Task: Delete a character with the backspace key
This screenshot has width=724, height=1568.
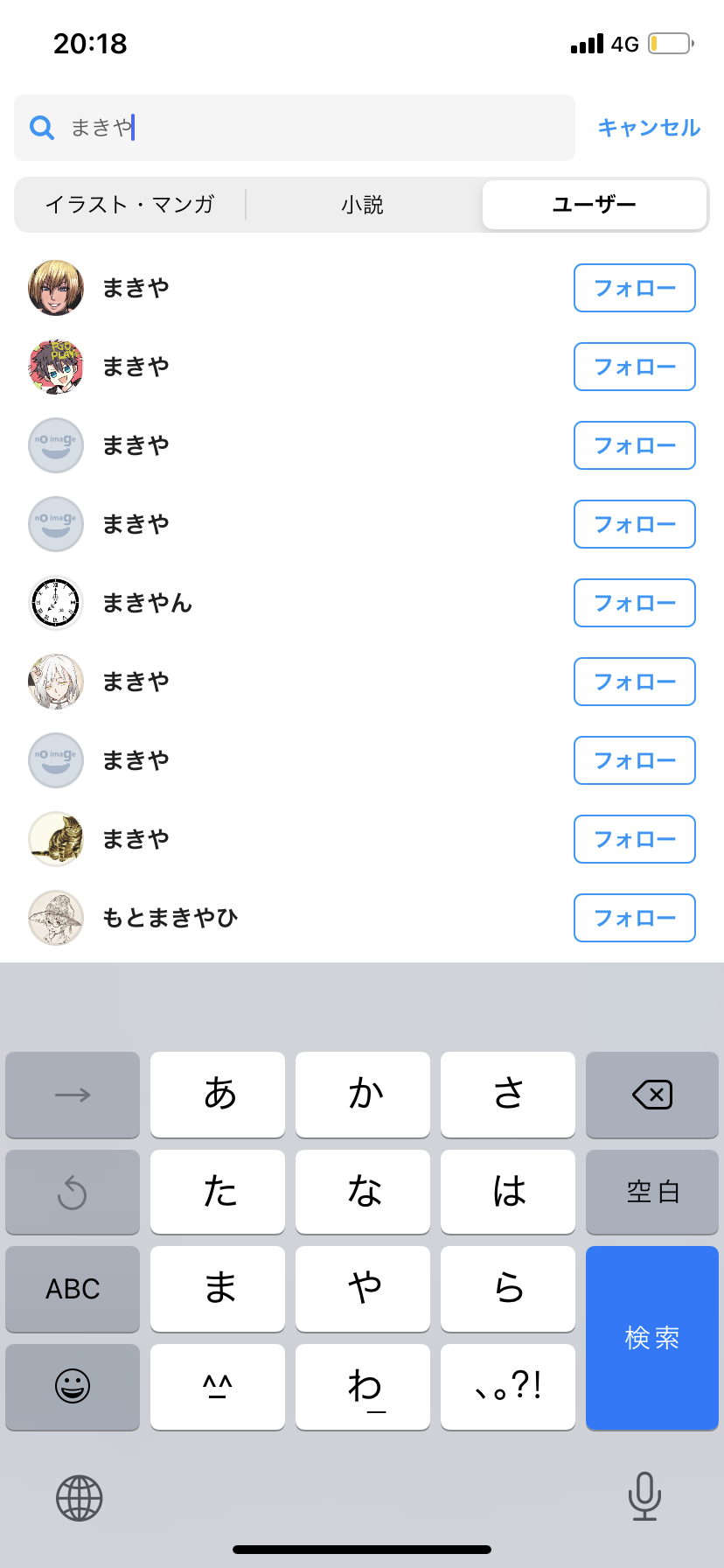Action: tap(651, 1095)
